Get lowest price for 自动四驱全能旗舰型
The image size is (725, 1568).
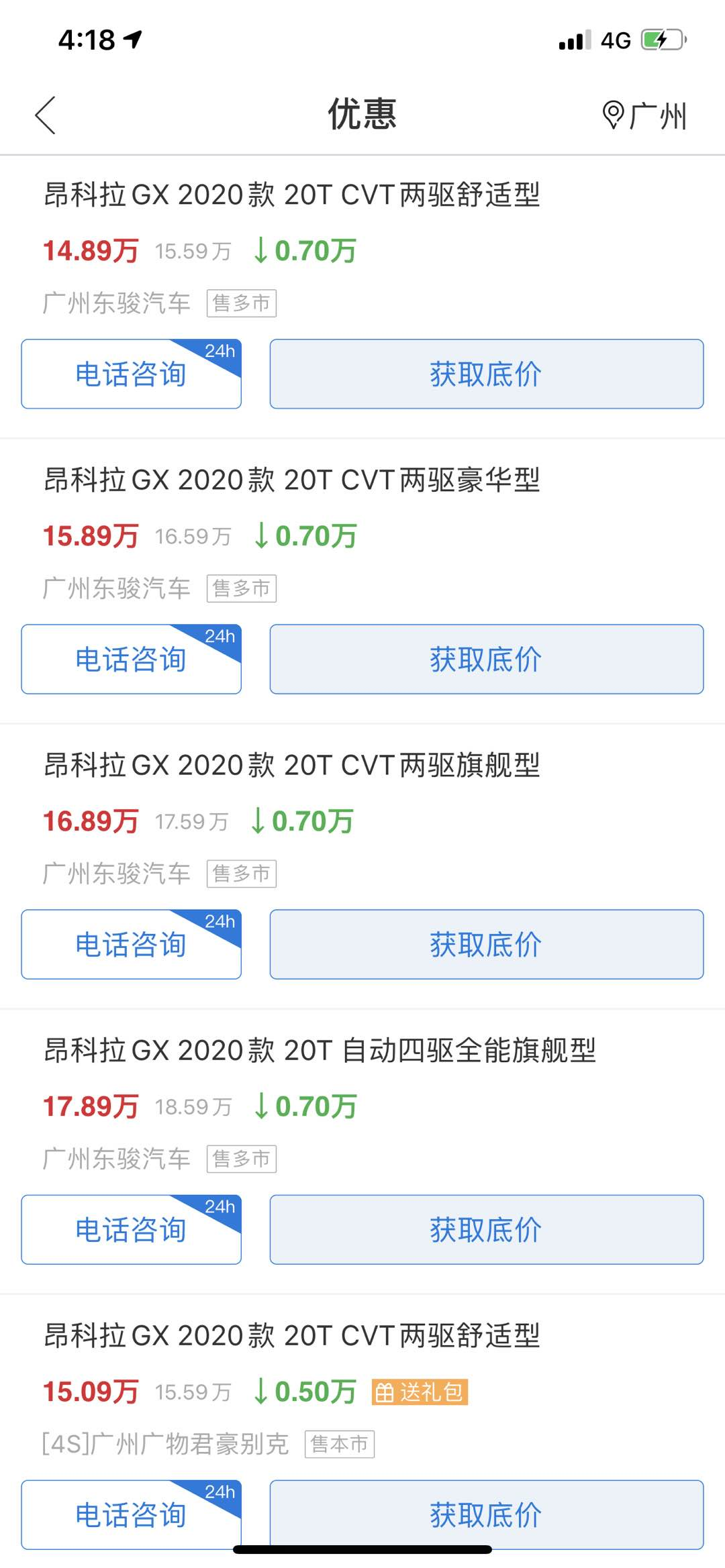click(x=486, y=1230)
